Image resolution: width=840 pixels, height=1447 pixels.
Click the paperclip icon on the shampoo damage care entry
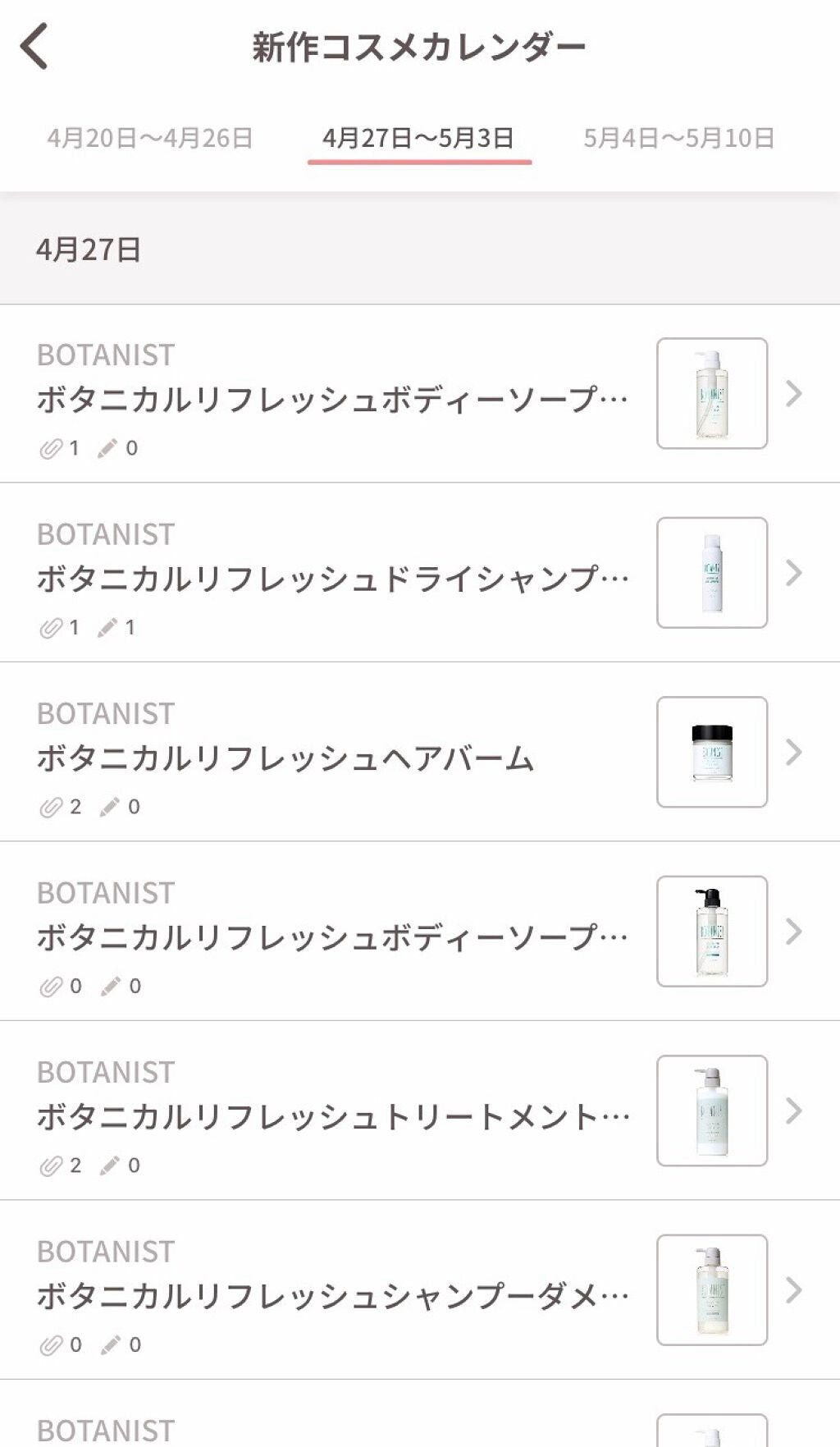coord(51,1344)
